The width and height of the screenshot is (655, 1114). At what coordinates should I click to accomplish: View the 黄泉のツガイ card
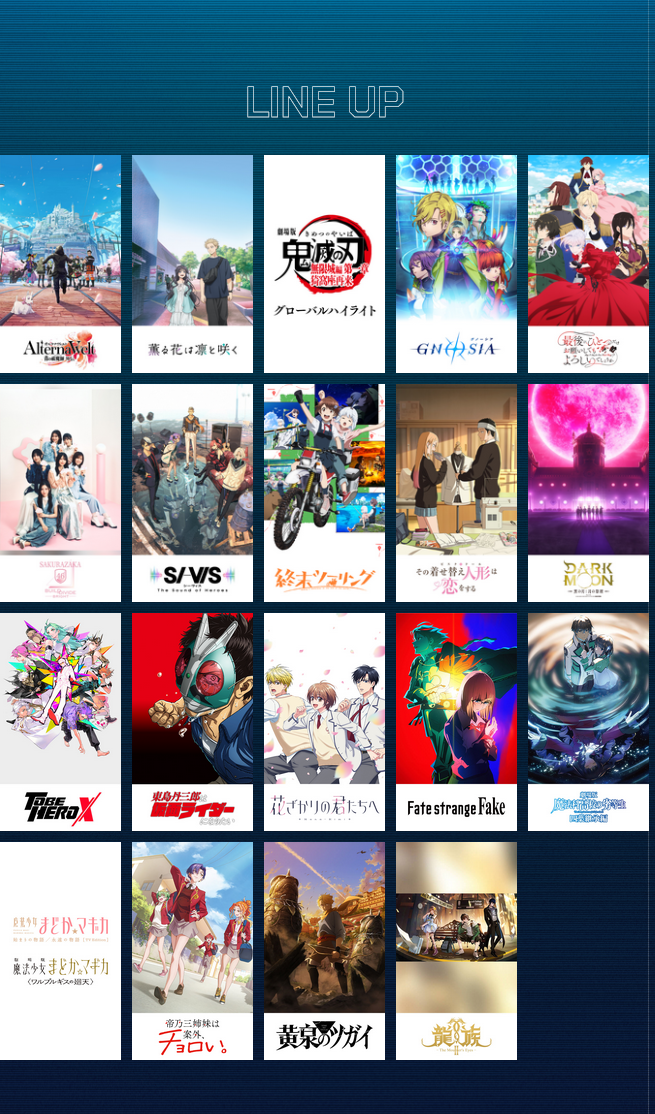tap(325, 951)
